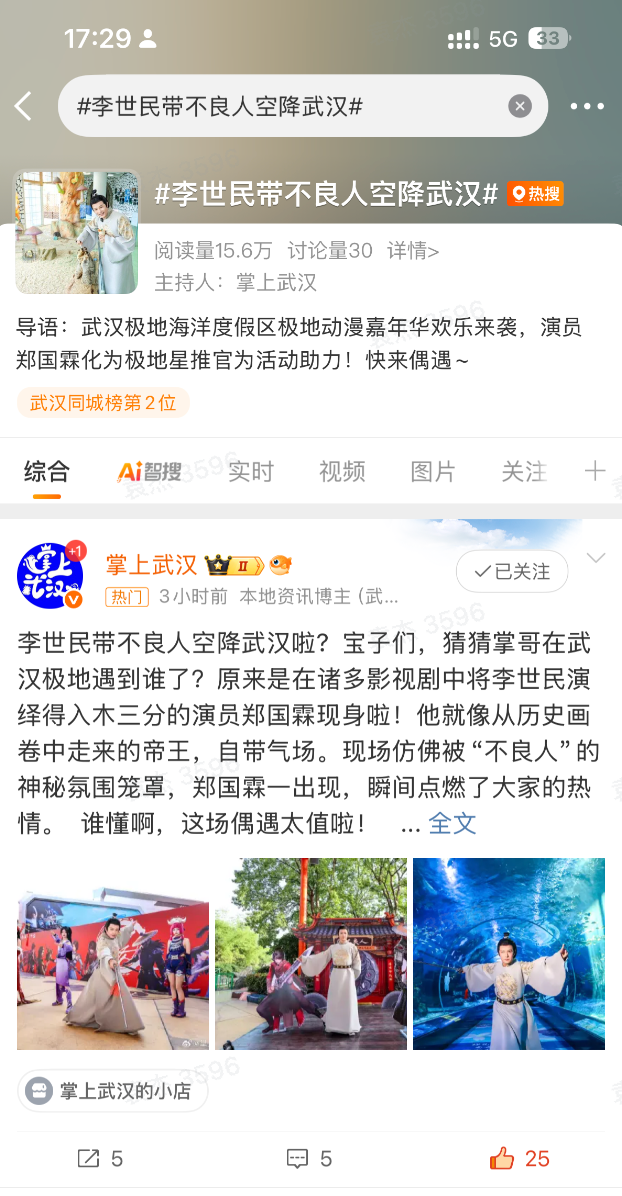
Task: Open 掌上武汉 profile avatar
Action: pos(50,577)
